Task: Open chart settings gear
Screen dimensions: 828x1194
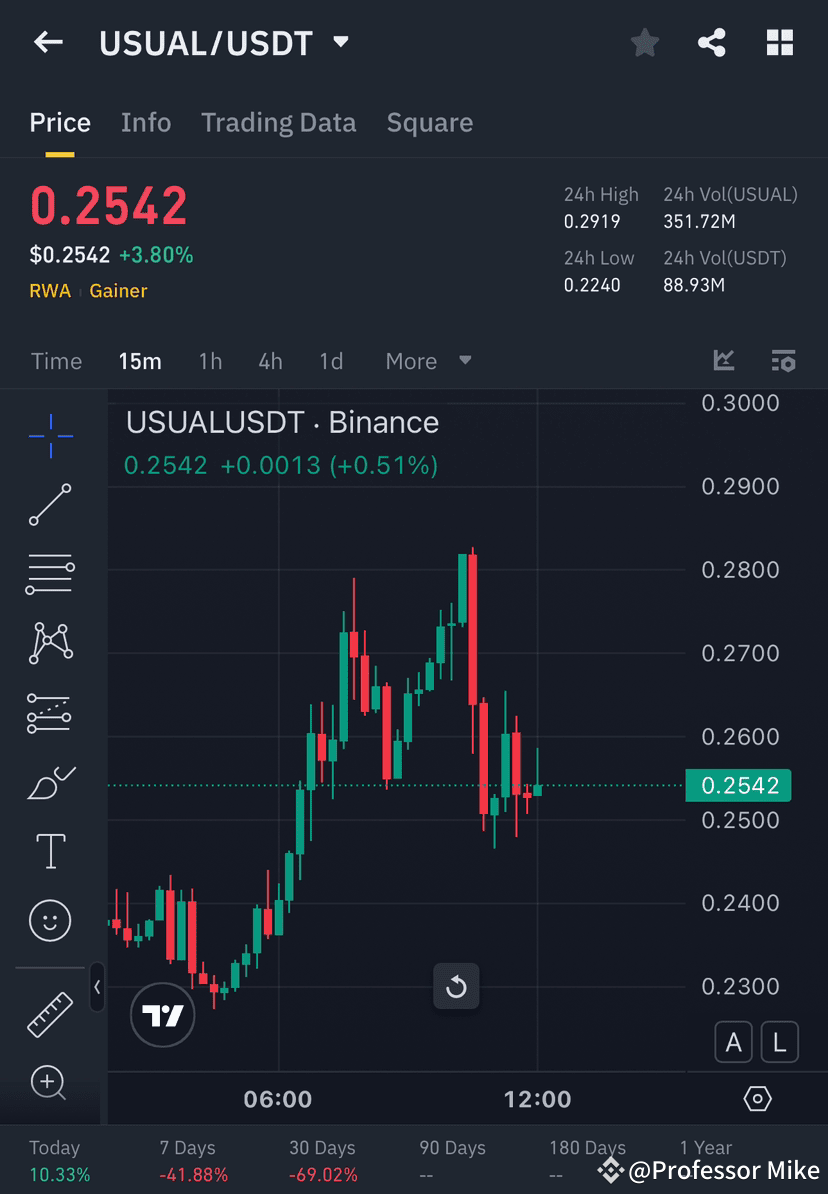Action: pos(757,1097)
